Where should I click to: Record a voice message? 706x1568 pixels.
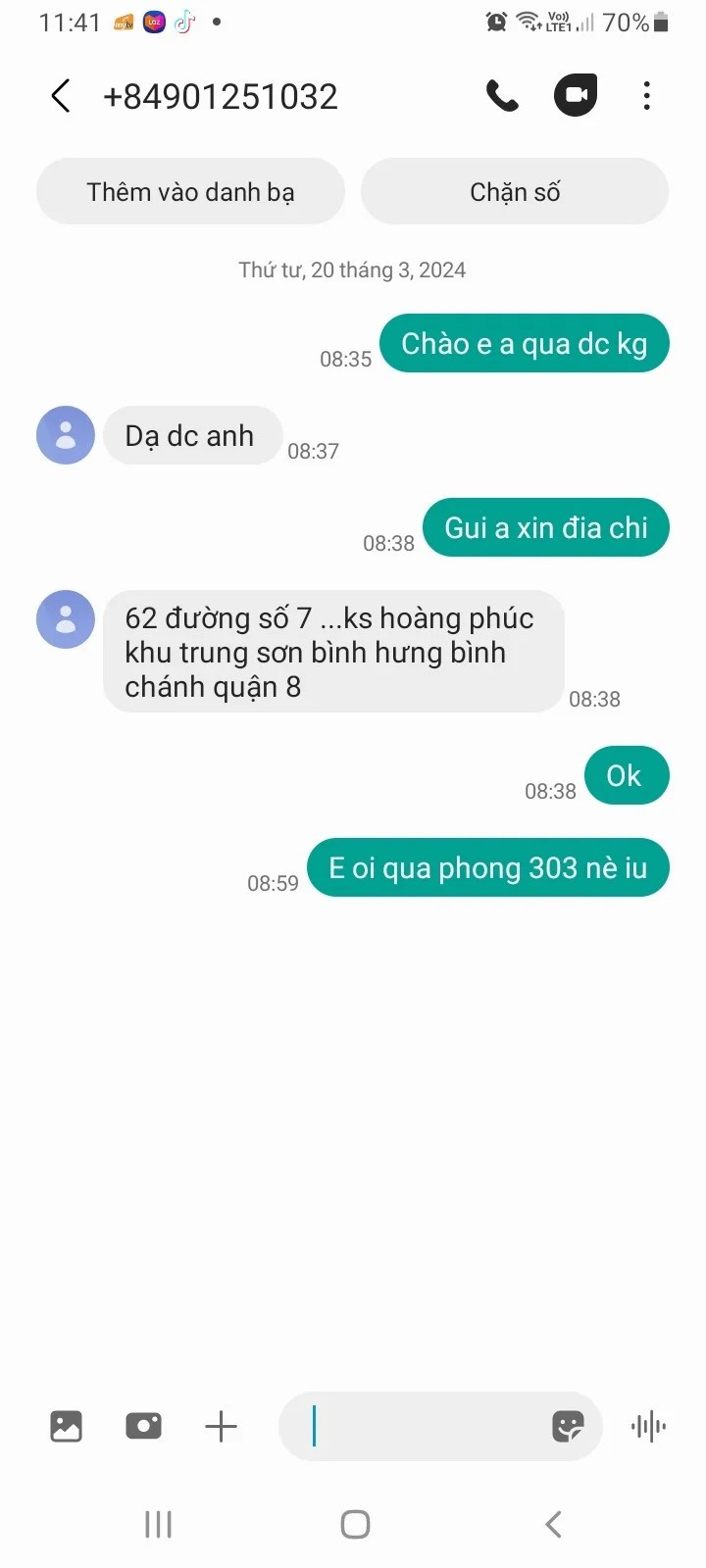coord(648,1426)
